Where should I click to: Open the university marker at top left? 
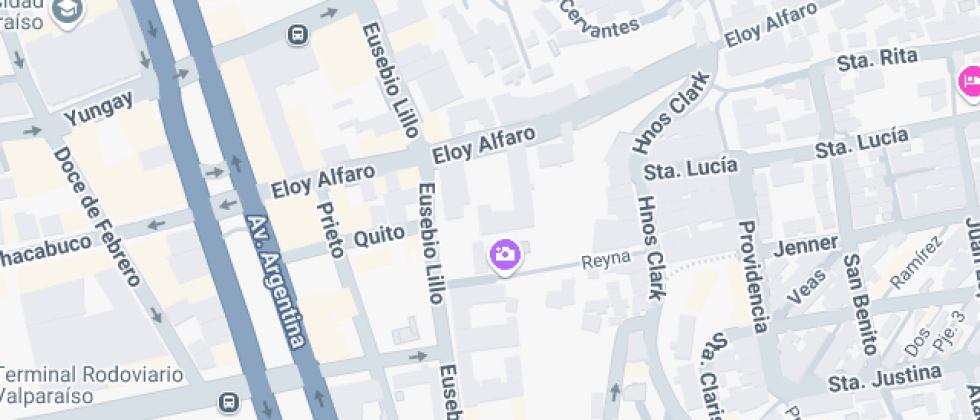click(x=70, y=12)
